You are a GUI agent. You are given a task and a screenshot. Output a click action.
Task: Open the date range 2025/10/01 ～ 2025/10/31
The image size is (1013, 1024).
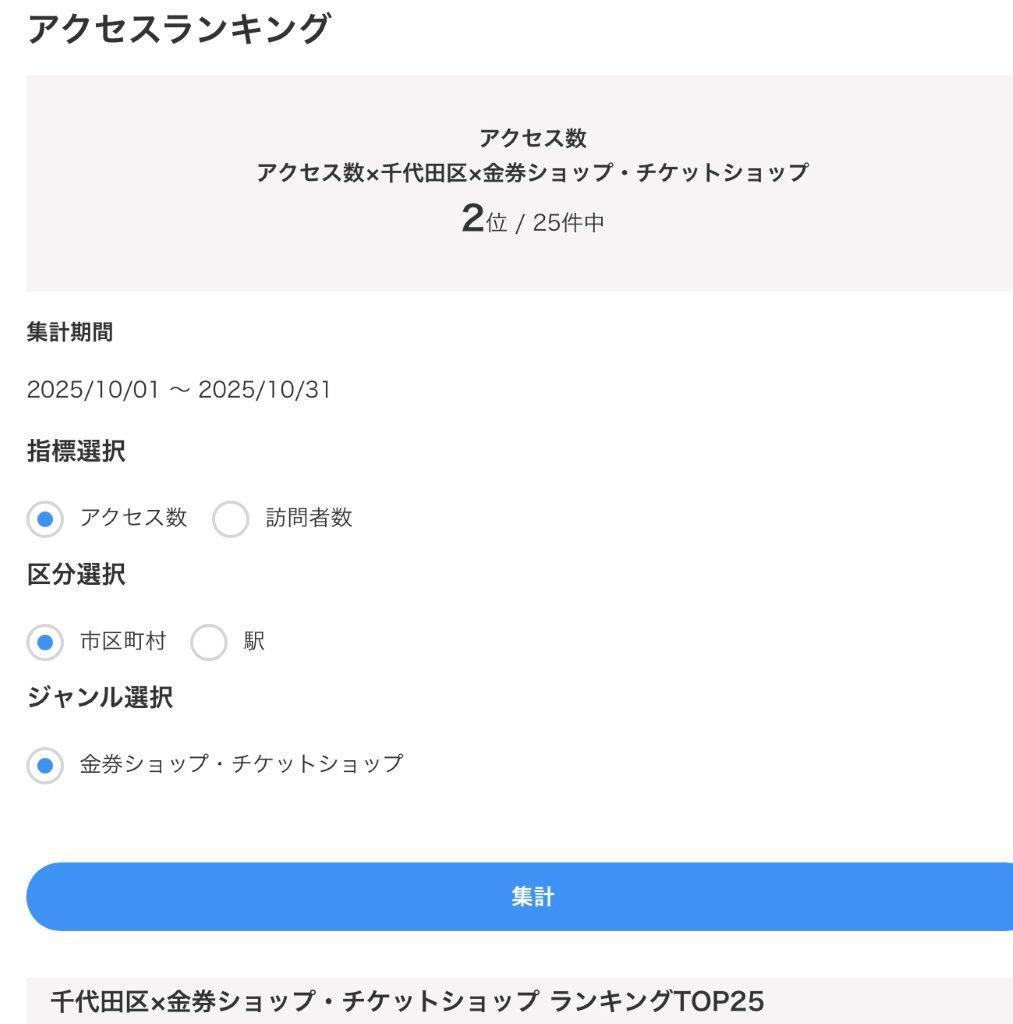(179, 390)
